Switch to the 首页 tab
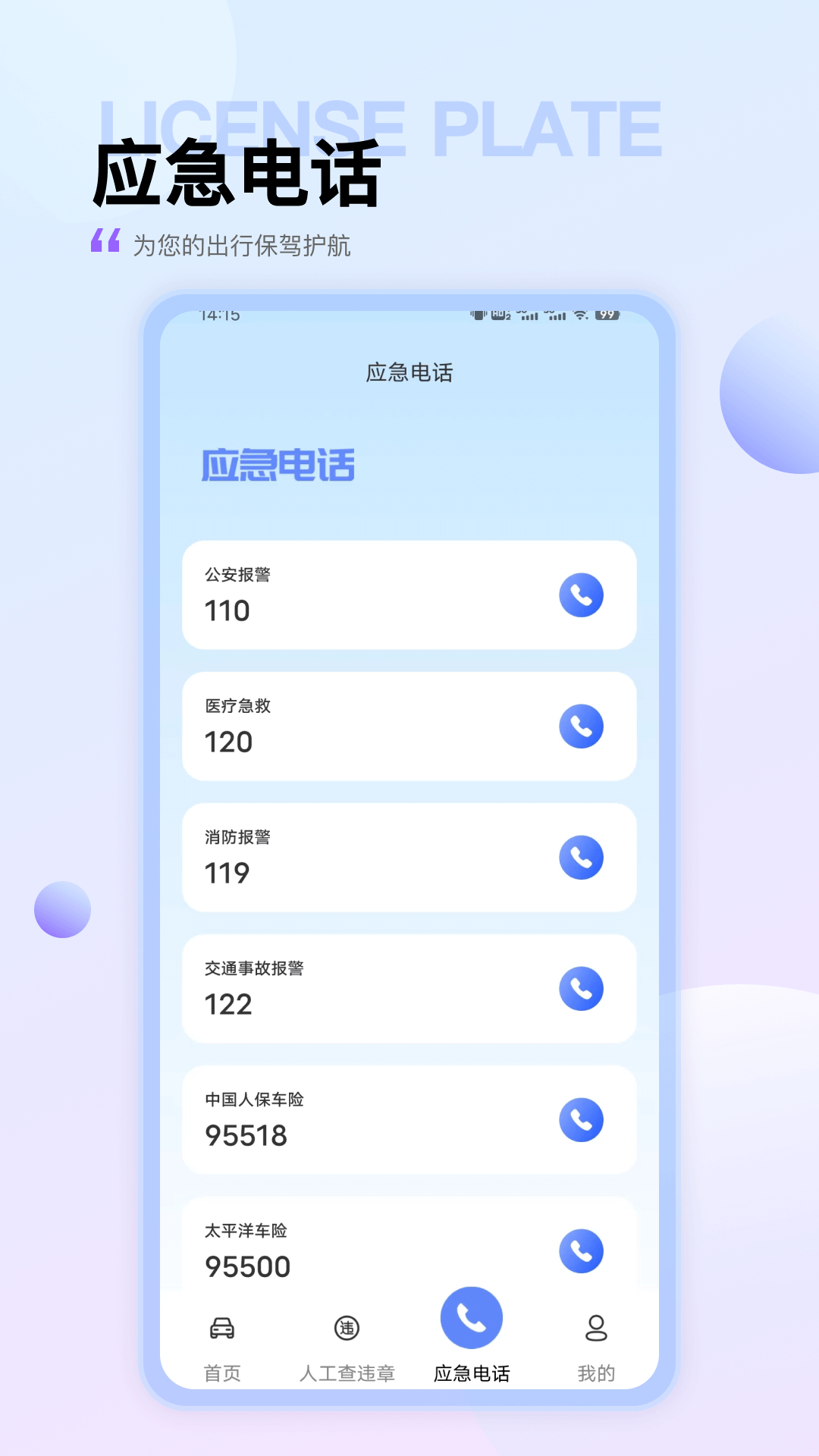The image size is (819, 1456). pyautogui.click(x=222, y=1373)
